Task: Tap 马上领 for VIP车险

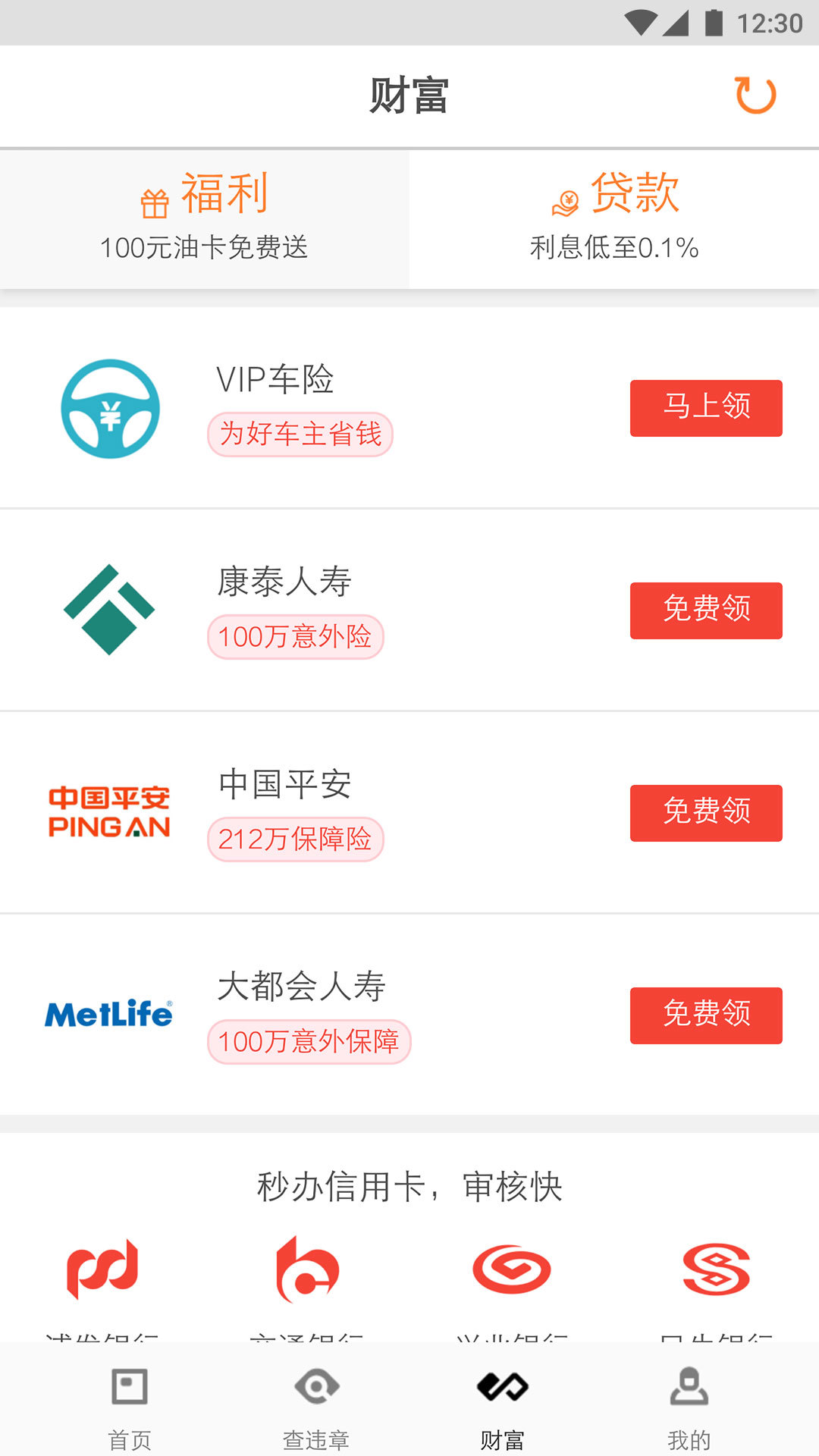Action: (706, 408)
